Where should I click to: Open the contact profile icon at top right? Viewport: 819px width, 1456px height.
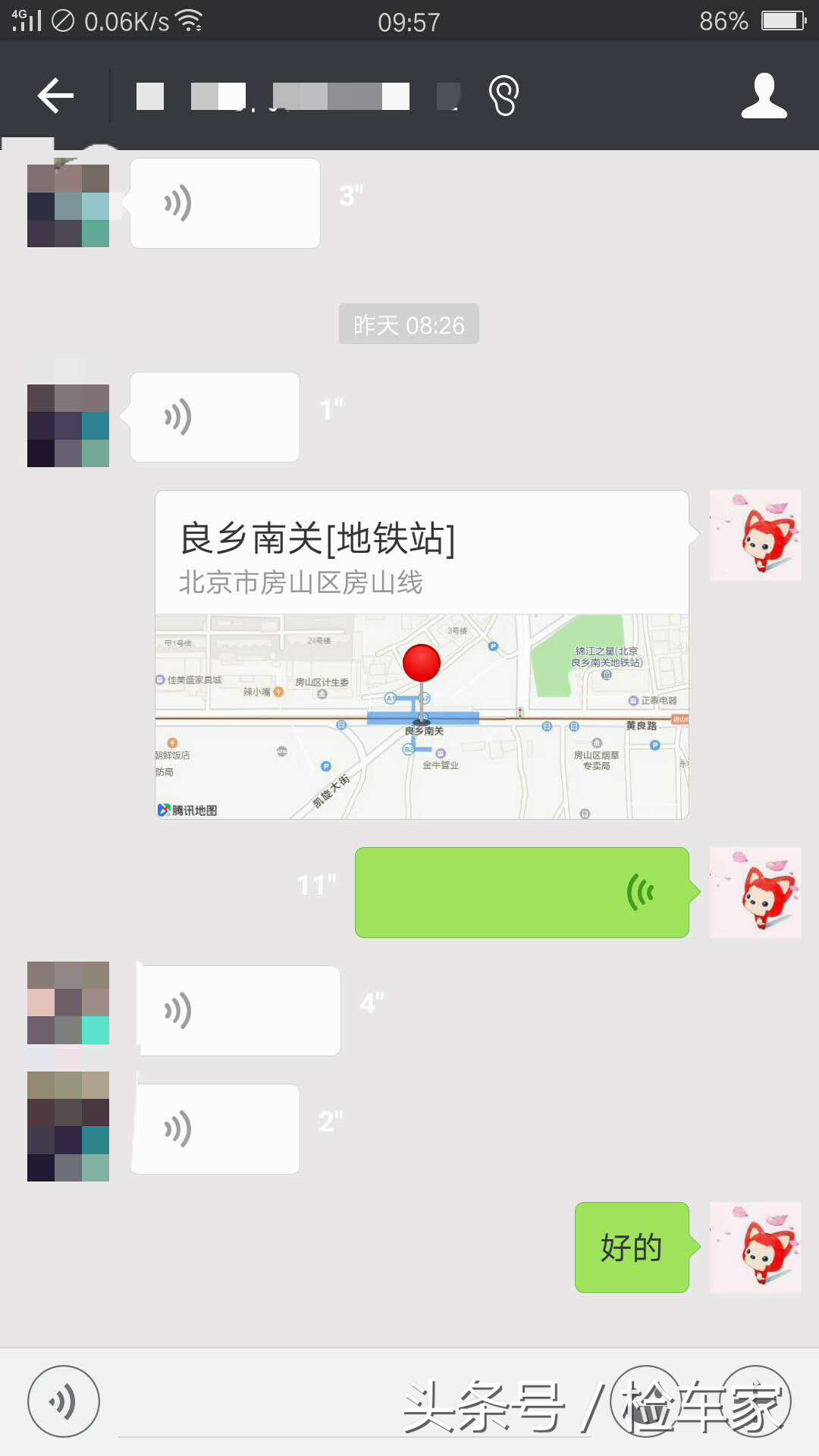764,95
